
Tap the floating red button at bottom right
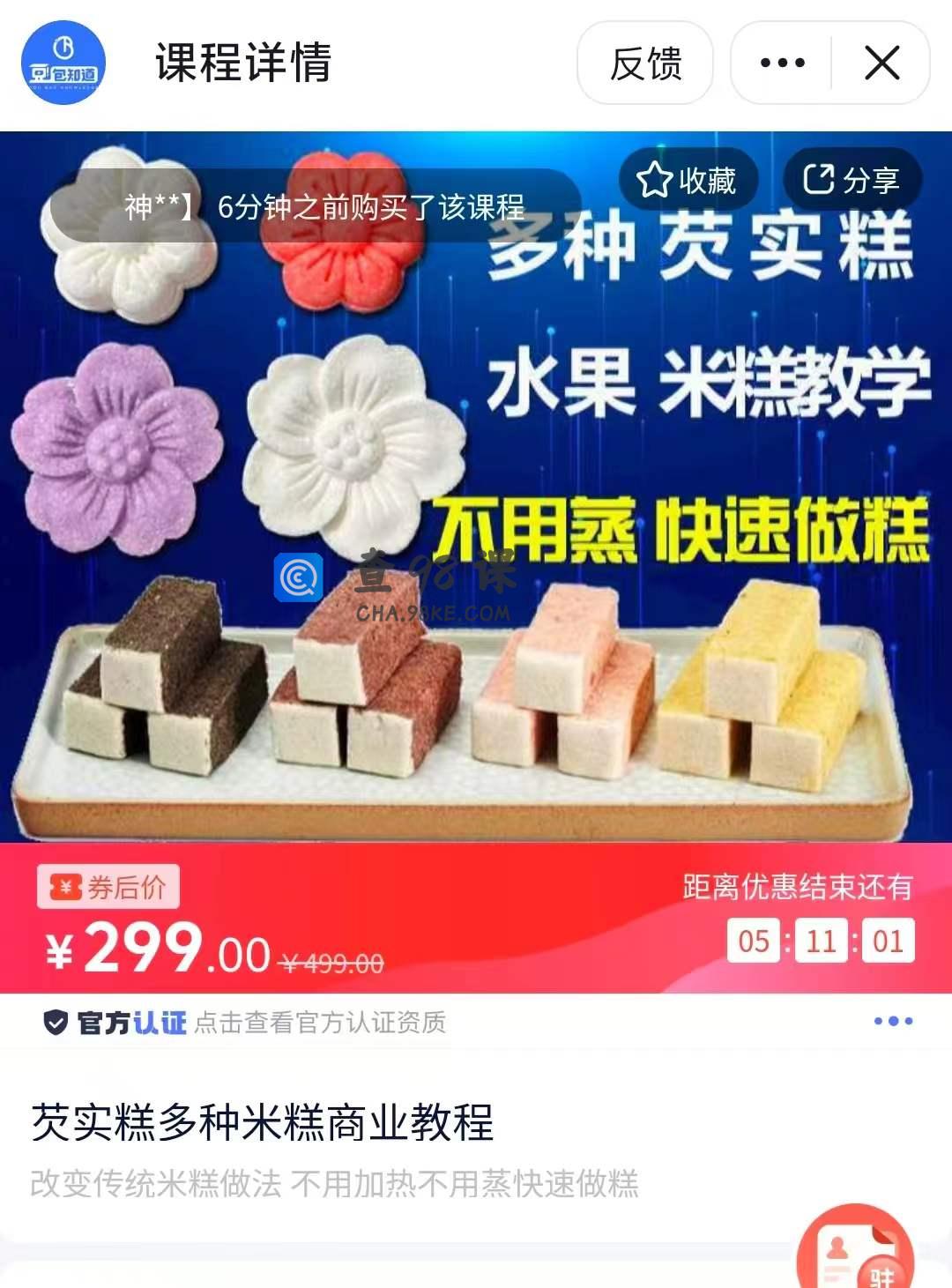click(x=855, y=1252)
